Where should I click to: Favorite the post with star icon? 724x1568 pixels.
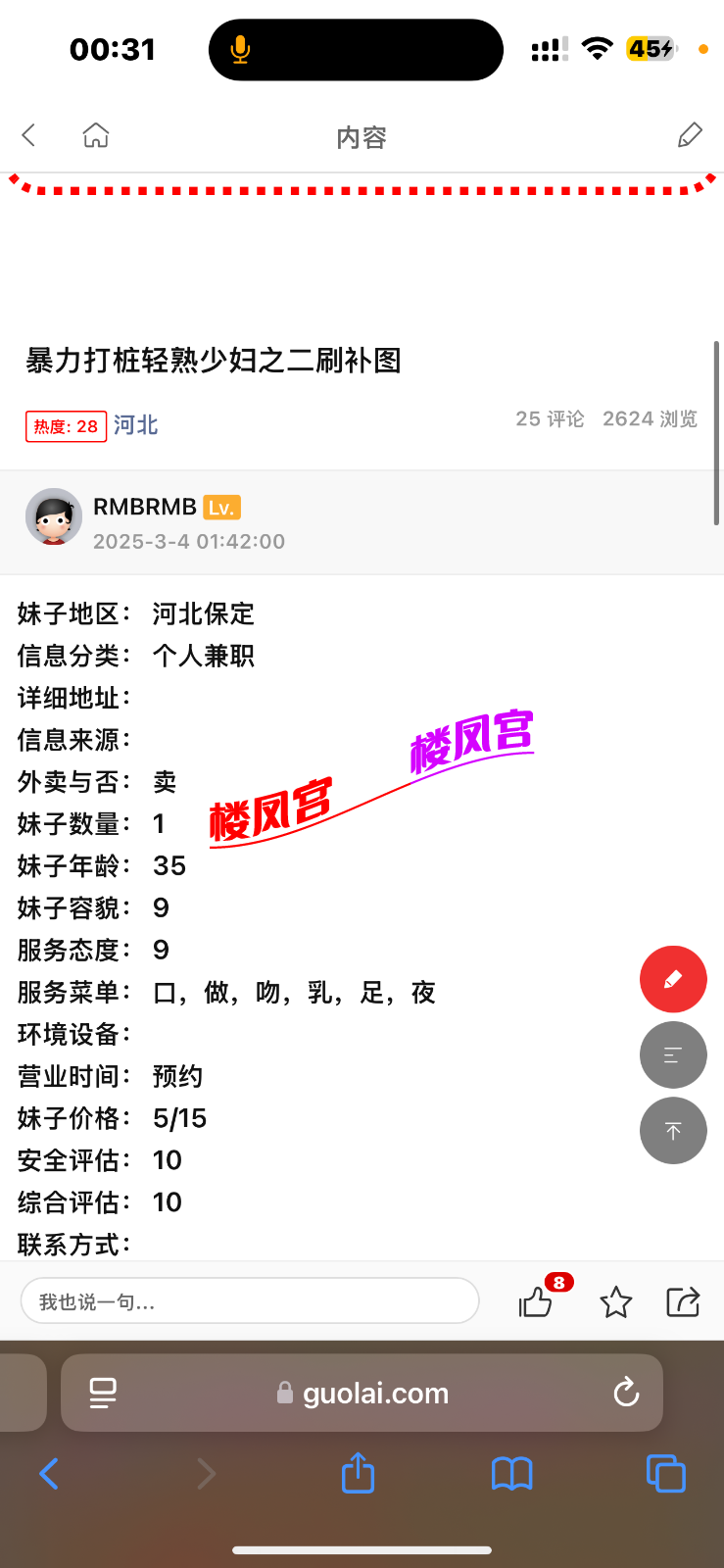[615, 1301]
